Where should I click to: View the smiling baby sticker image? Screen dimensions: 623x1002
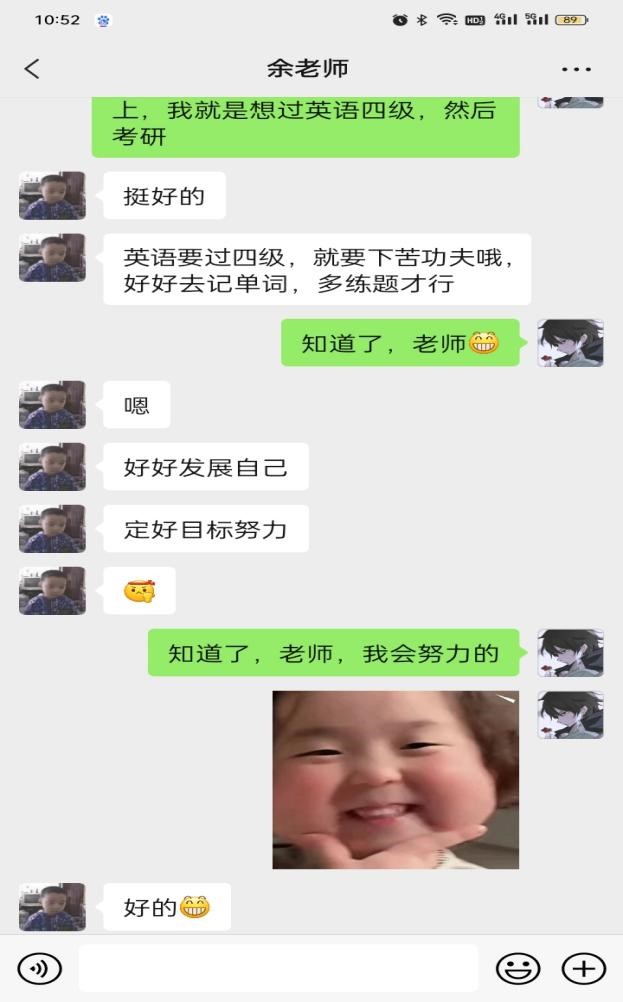395,779
